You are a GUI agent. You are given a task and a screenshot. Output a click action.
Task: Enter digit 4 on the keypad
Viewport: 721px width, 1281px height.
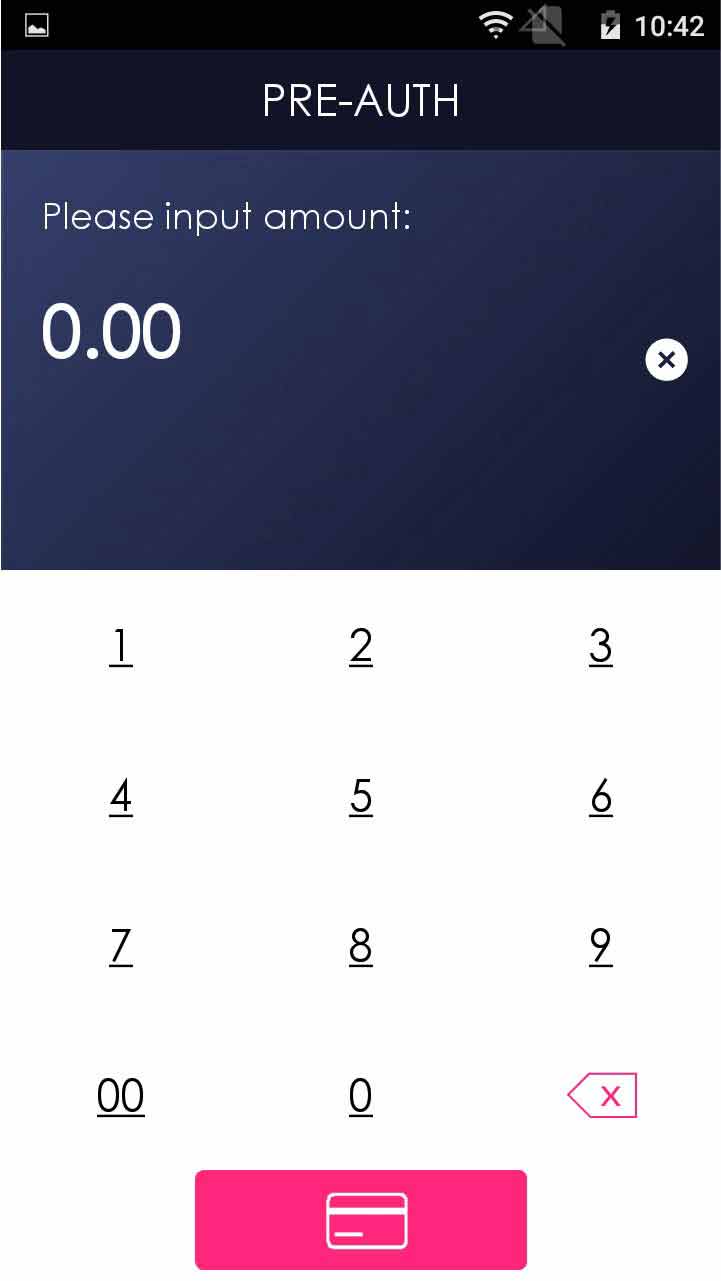pyautogui.click(x=120, y=796)
